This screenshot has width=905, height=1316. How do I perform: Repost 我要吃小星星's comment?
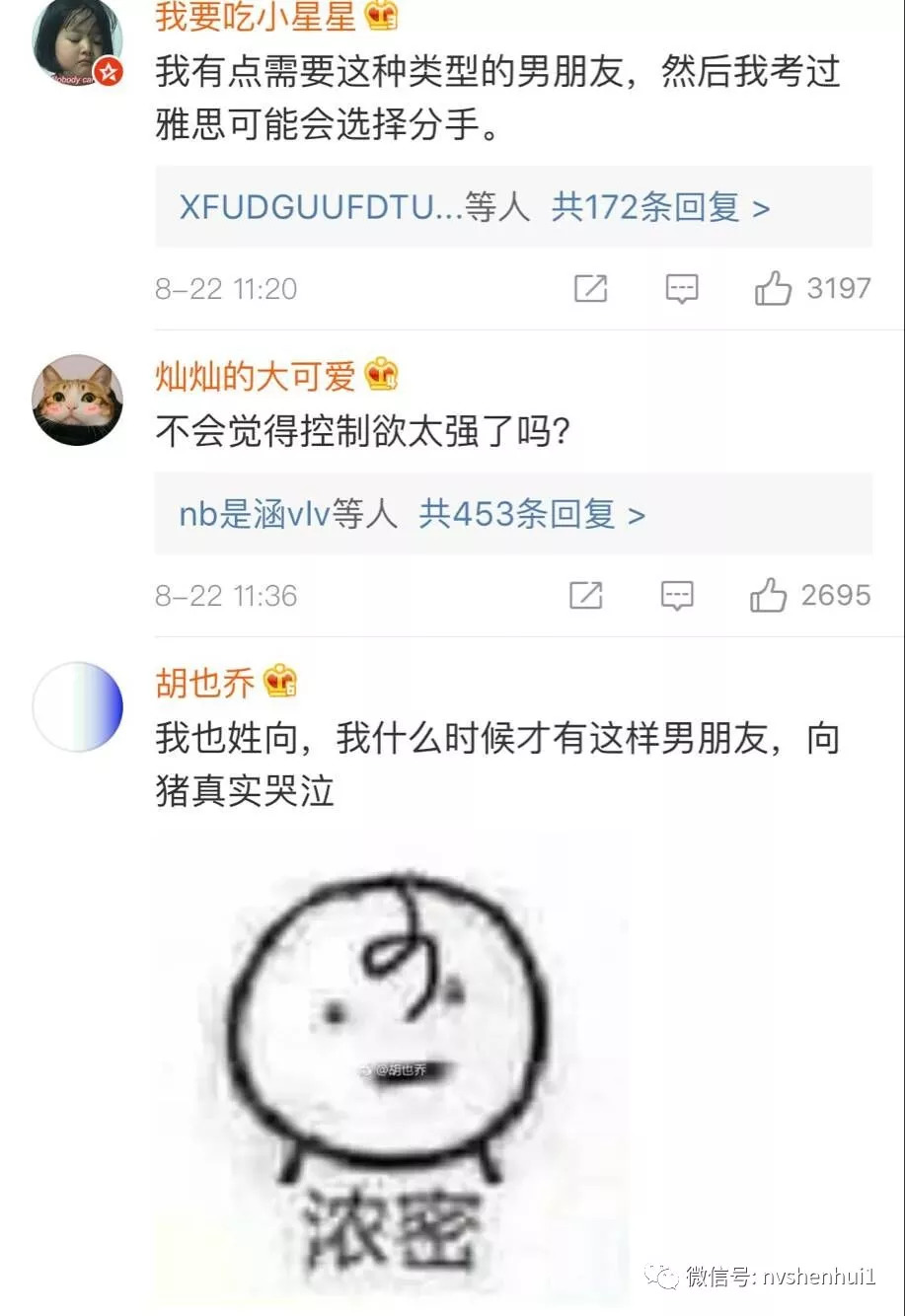(x=590, y=289)
